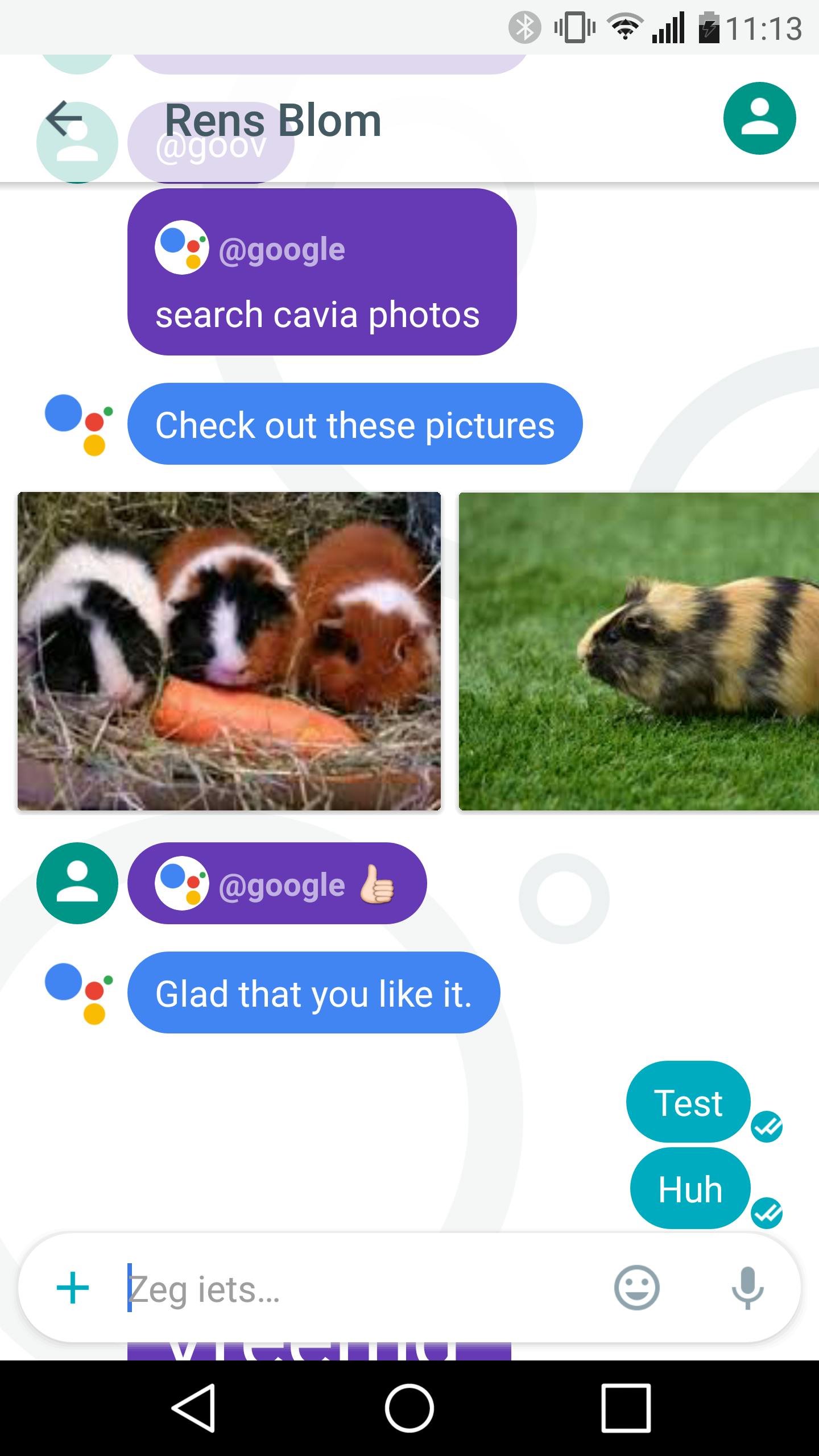819x1456 pixels.
Task: Go to the home screen
Action: 409,1408
